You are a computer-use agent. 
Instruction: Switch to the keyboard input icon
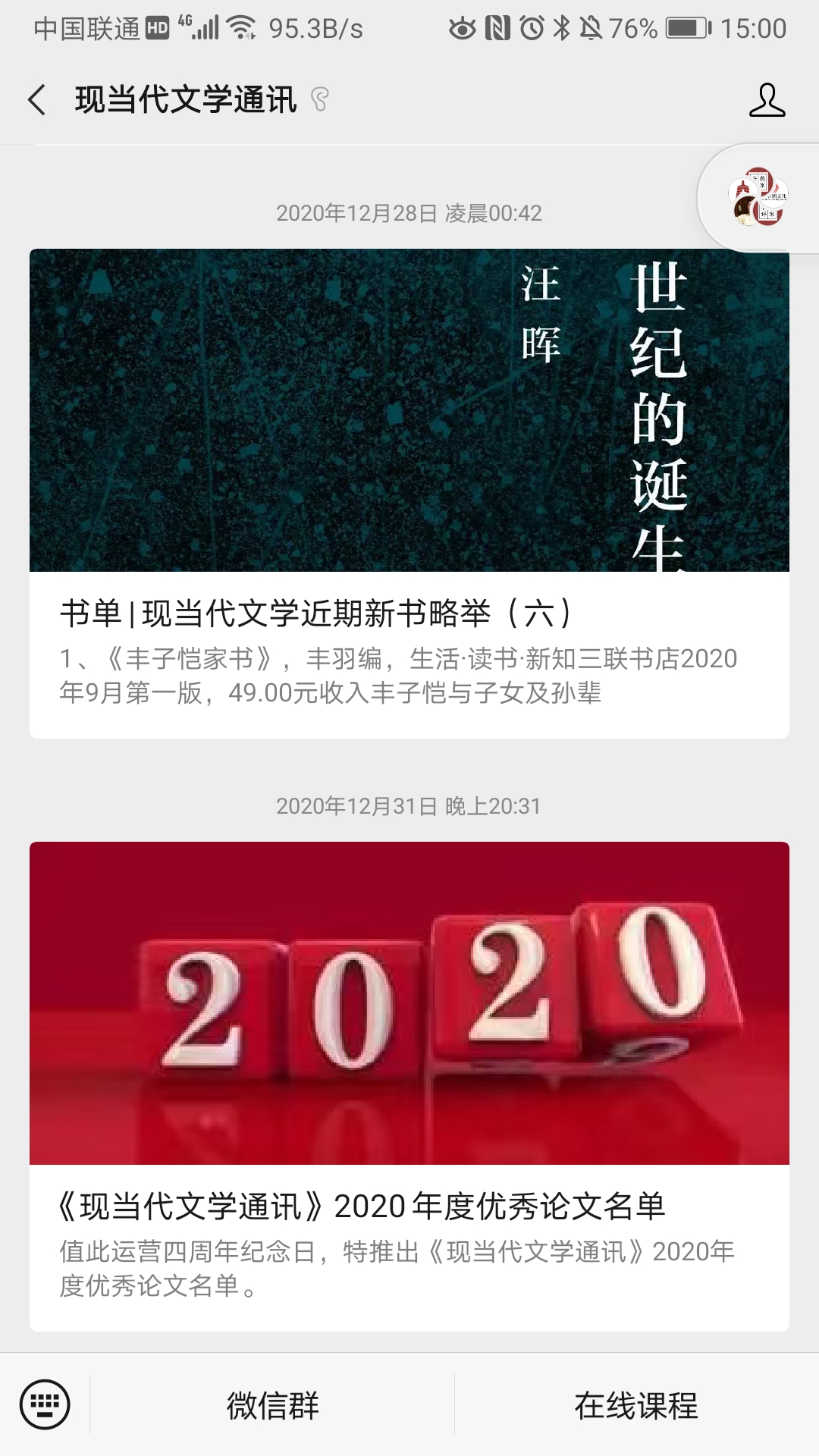[x=45, y=1404]
